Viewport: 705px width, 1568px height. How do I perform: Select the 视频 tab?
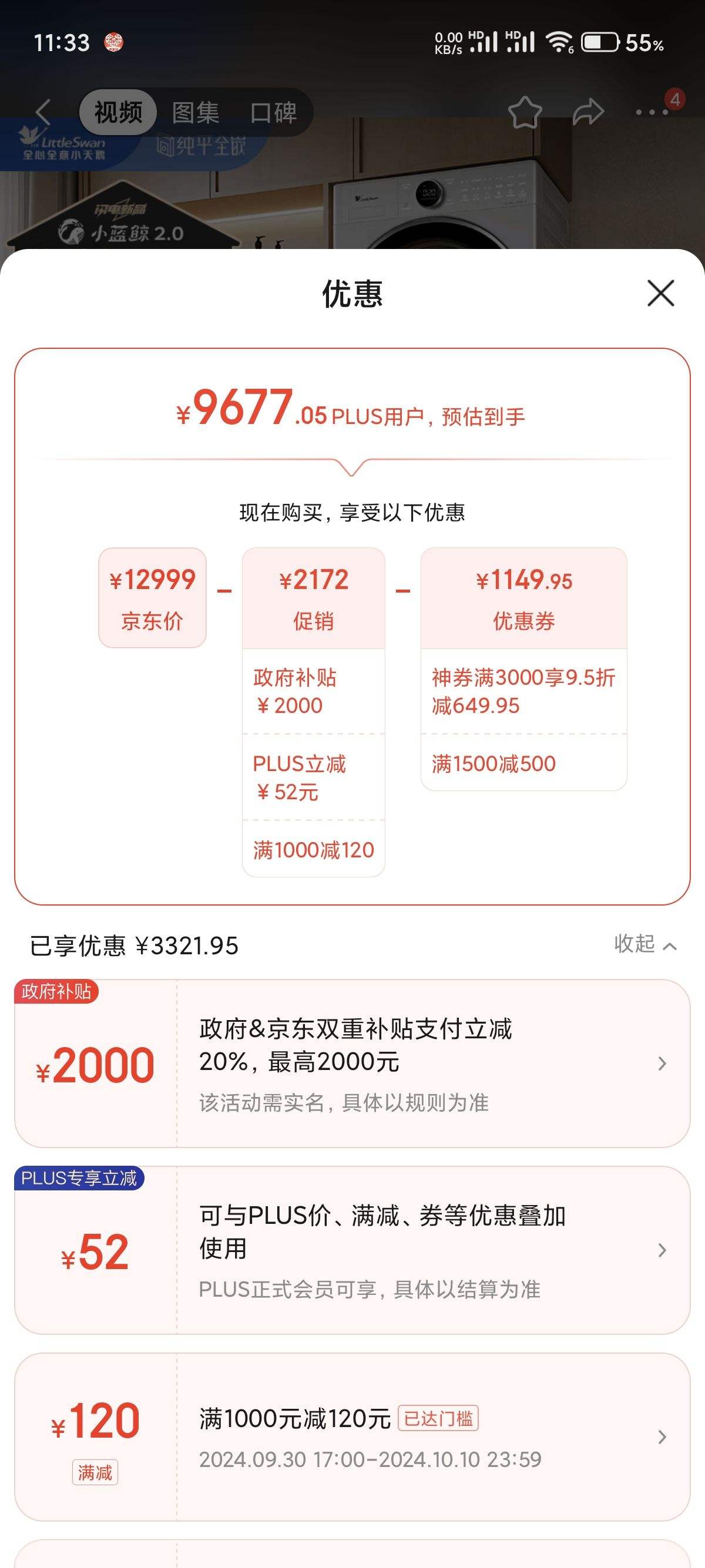[x=119, y=112]
